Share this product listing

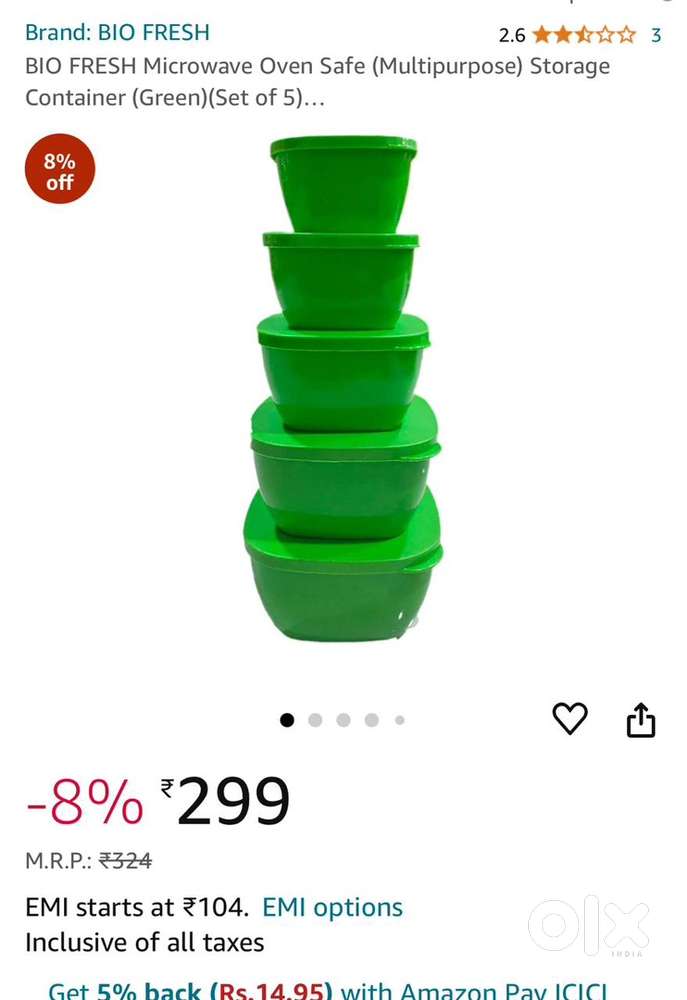641,719
